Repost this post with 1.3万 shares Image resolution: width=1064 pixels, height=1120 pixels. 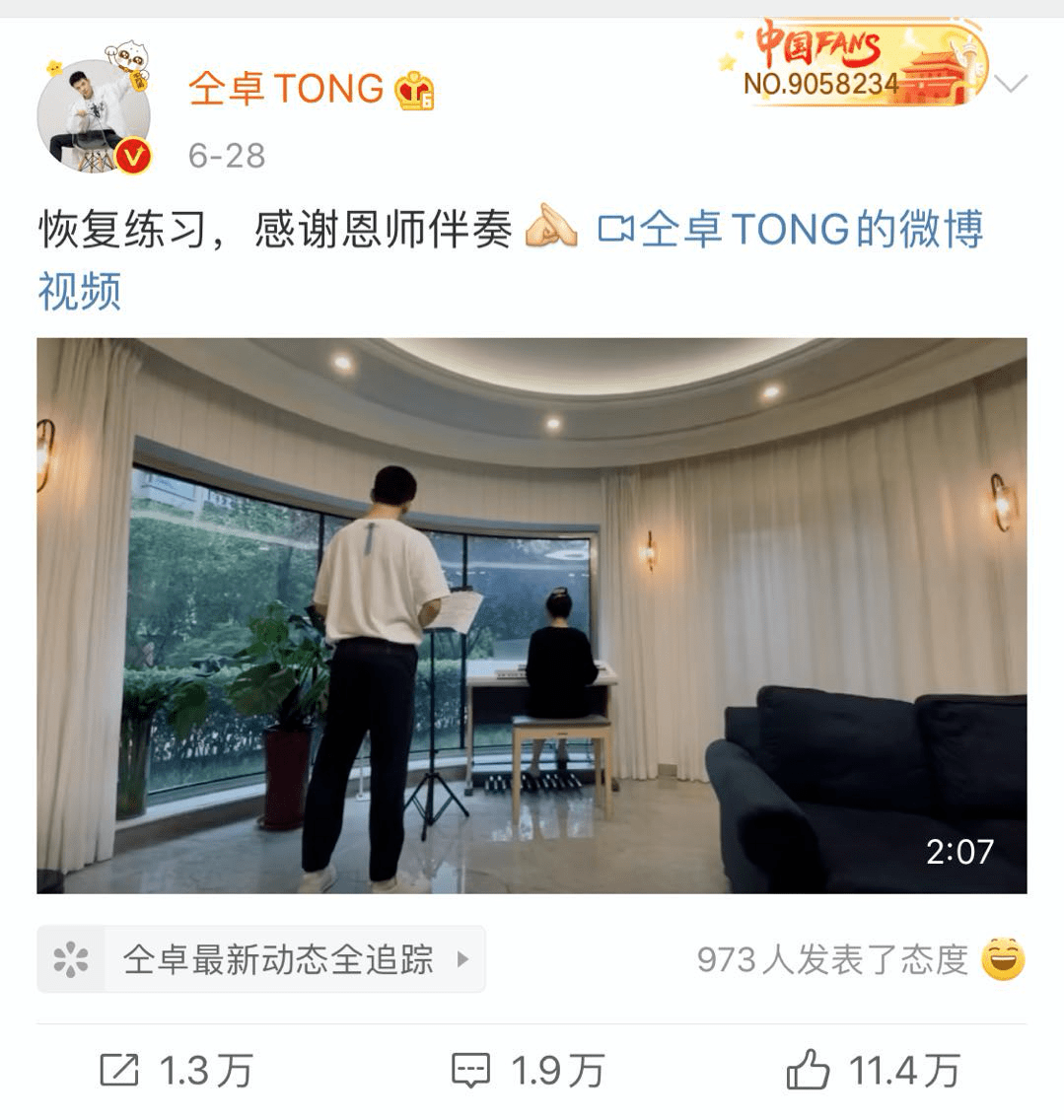pyautogui.click(x=177, y=1071)
